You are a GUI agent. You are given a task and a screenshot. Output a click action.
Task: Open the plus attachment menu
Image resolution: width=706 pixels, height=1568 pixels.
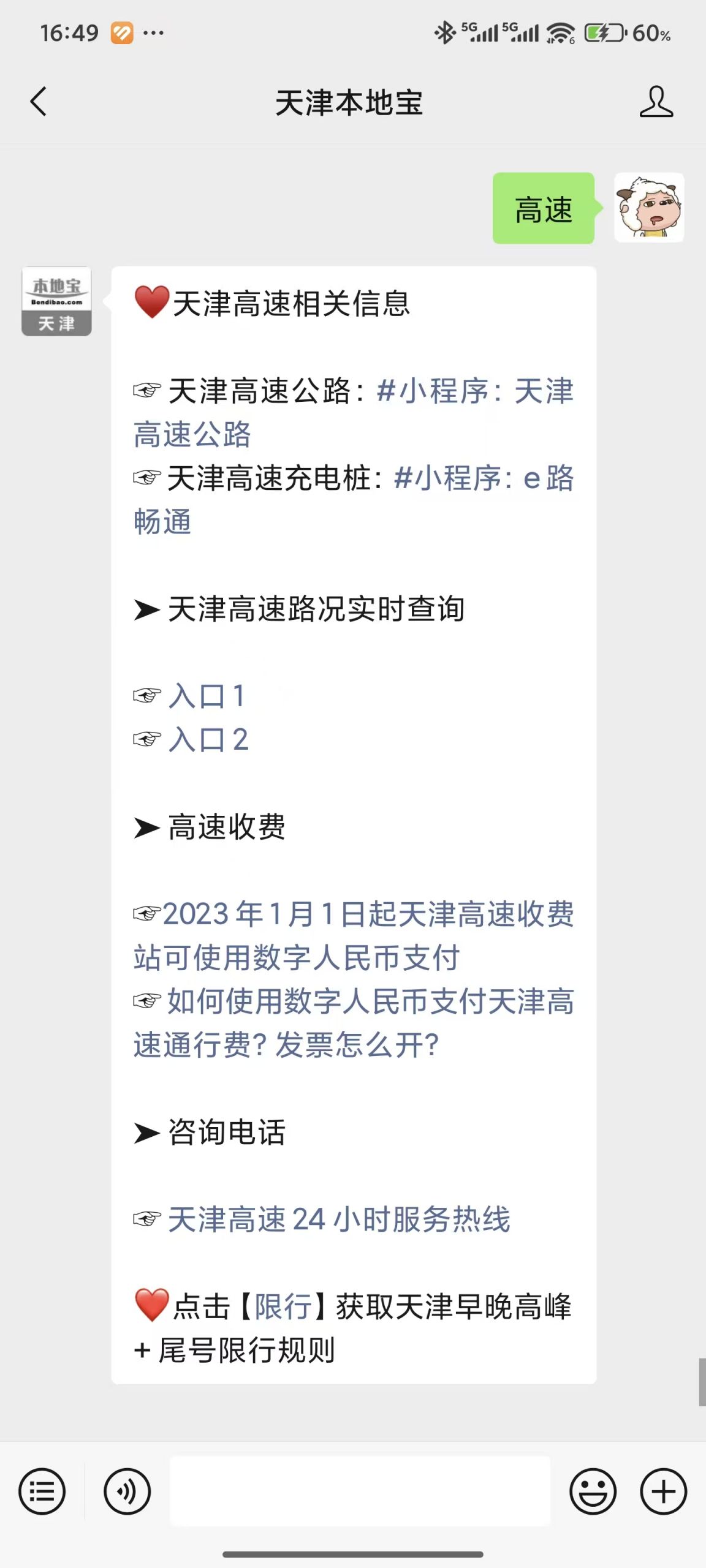[x=664, y=1491]
